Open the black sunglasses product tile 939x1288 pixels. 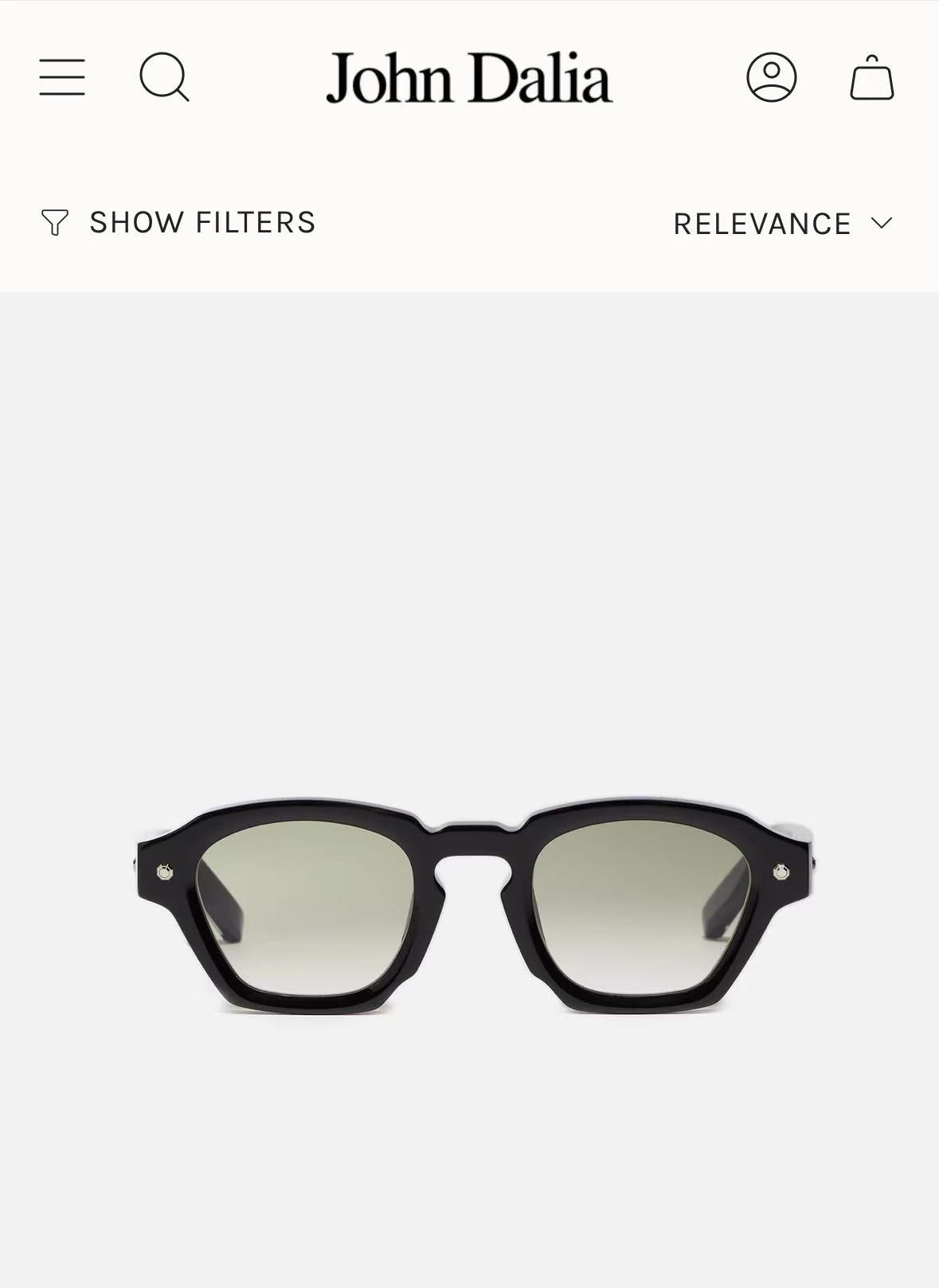(x=475, y=906)
